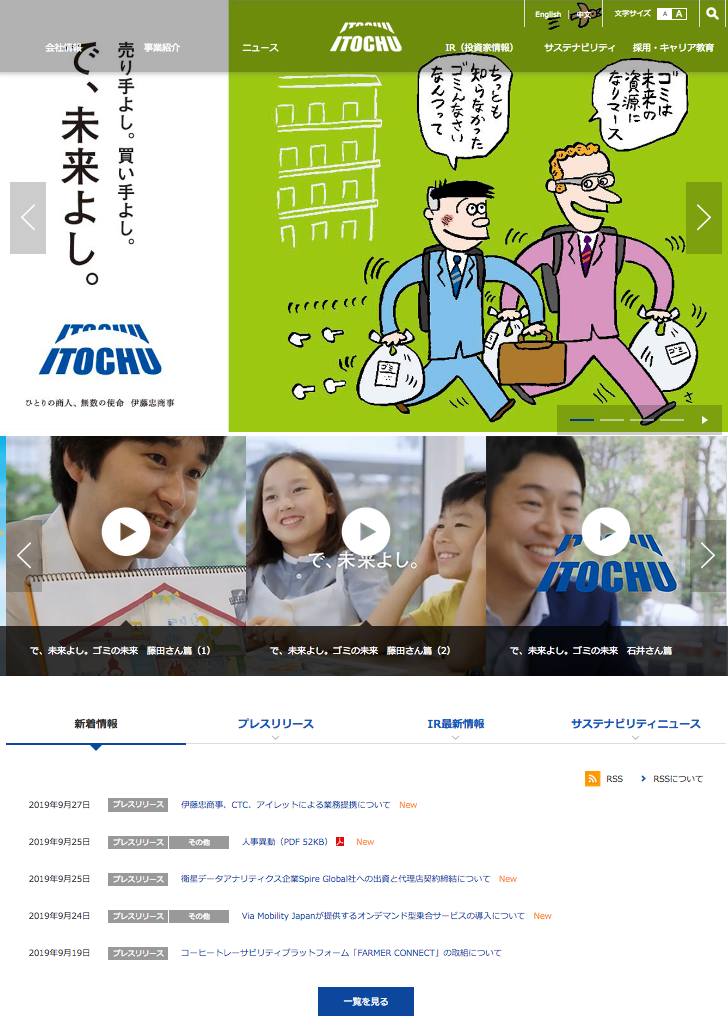Image resolution: width=728 pixels, height=1026 pixels.
Task: Open the ニュース menu
Action: (x=260, y=48)
